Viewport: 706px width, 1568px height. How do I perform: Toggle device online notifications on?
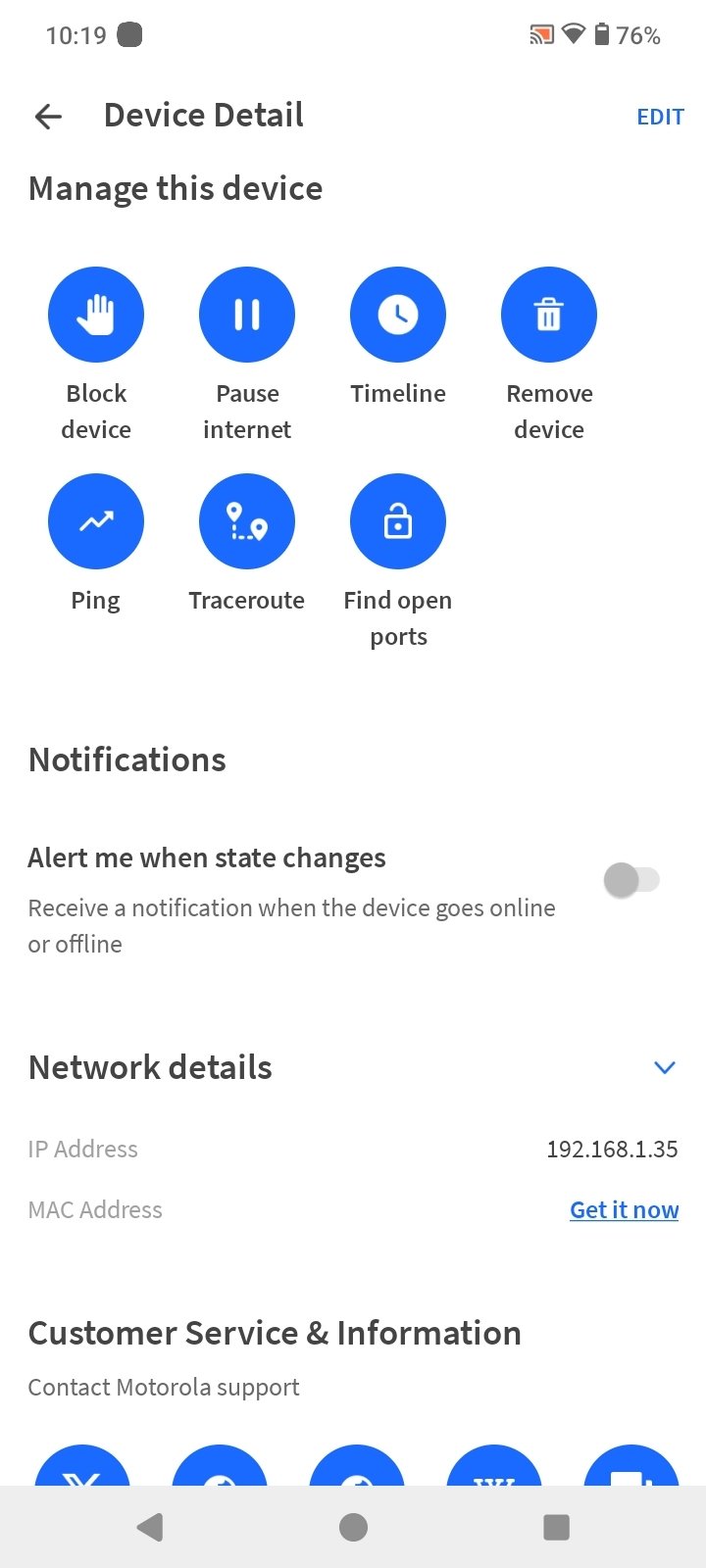coord(632,879)
